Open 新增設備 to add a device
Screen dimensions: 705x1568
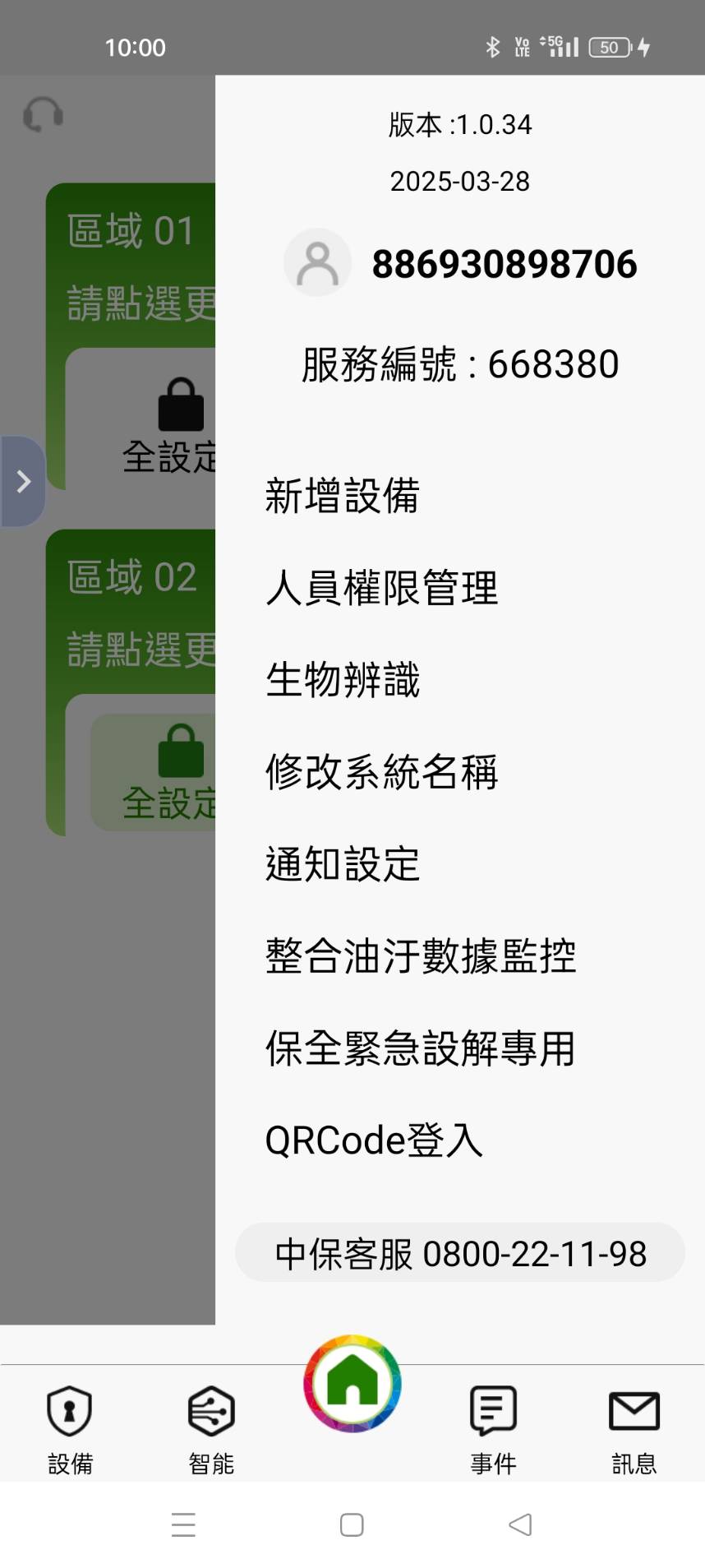[x=343, y=496]
